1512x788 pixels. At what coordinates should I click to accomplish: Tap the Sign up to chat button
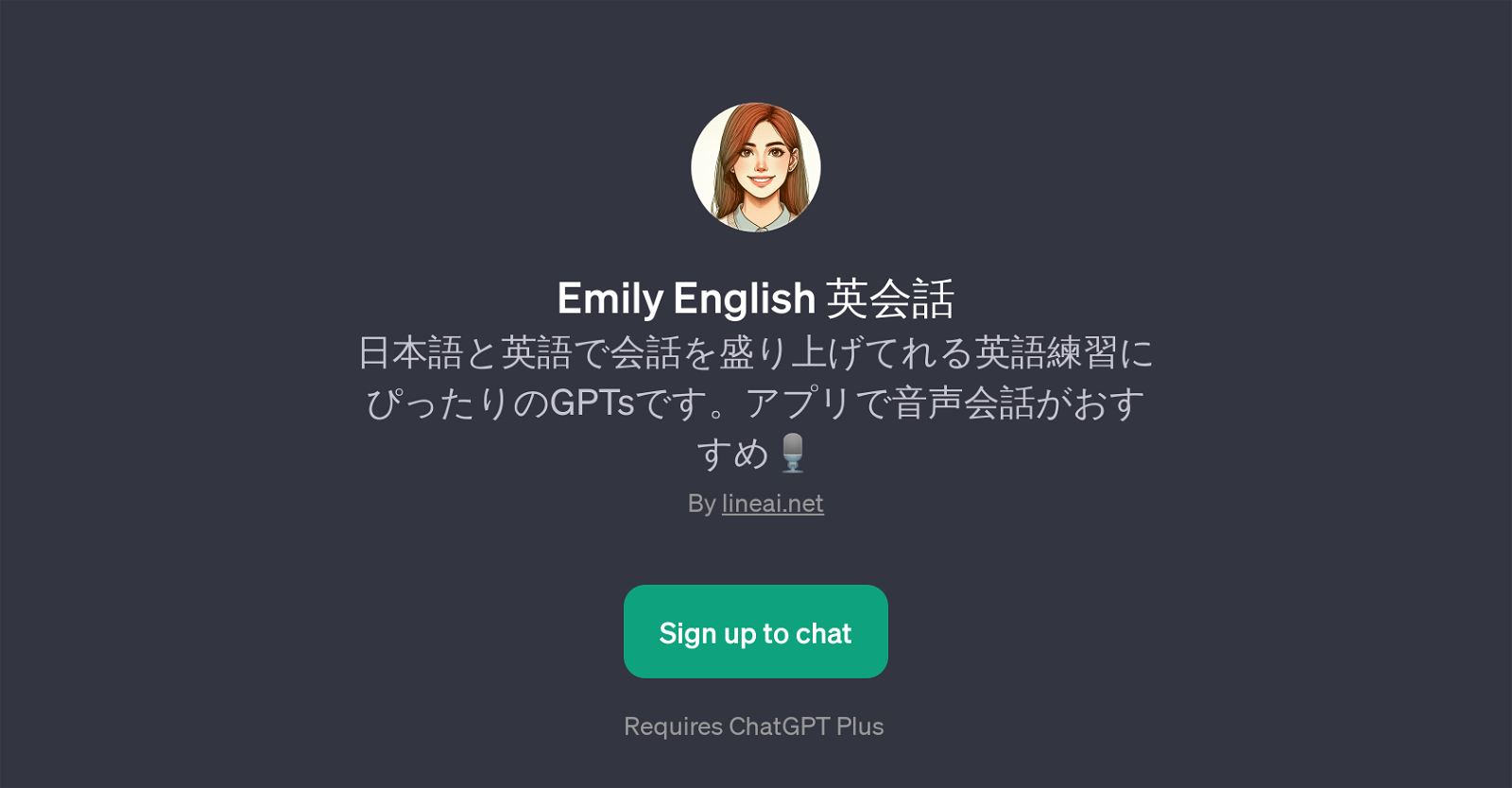coord(755,632)
